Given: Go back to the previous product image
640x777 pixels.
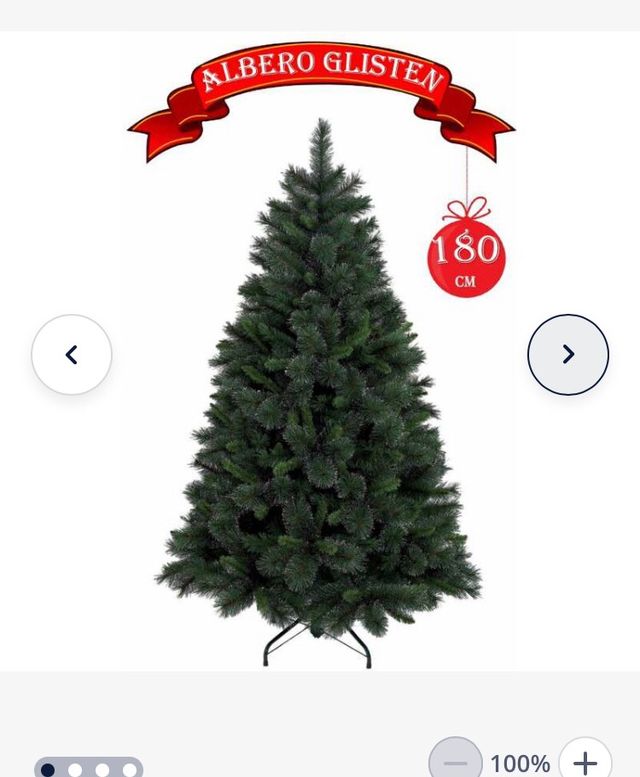Looking at the screenshot, I should pos(71,354).
